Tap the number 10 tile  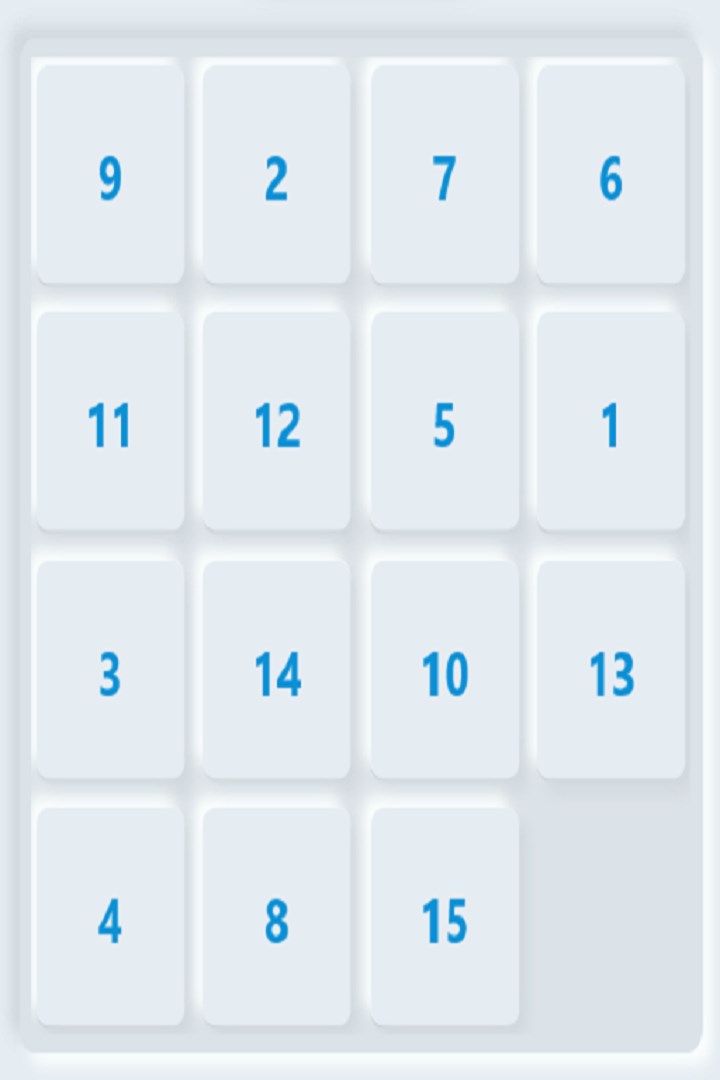pyautogui.click(x=444, y=671)
